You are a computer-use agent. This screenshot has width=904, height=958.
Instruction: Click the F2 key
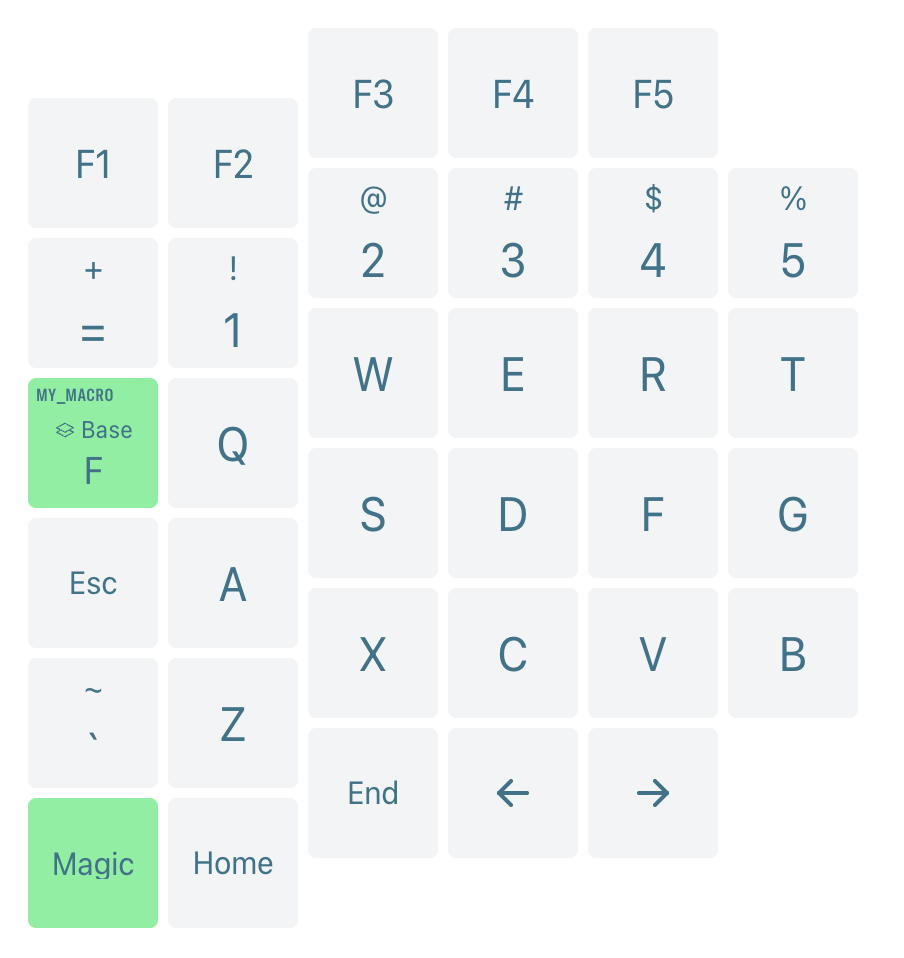[232, 163]
